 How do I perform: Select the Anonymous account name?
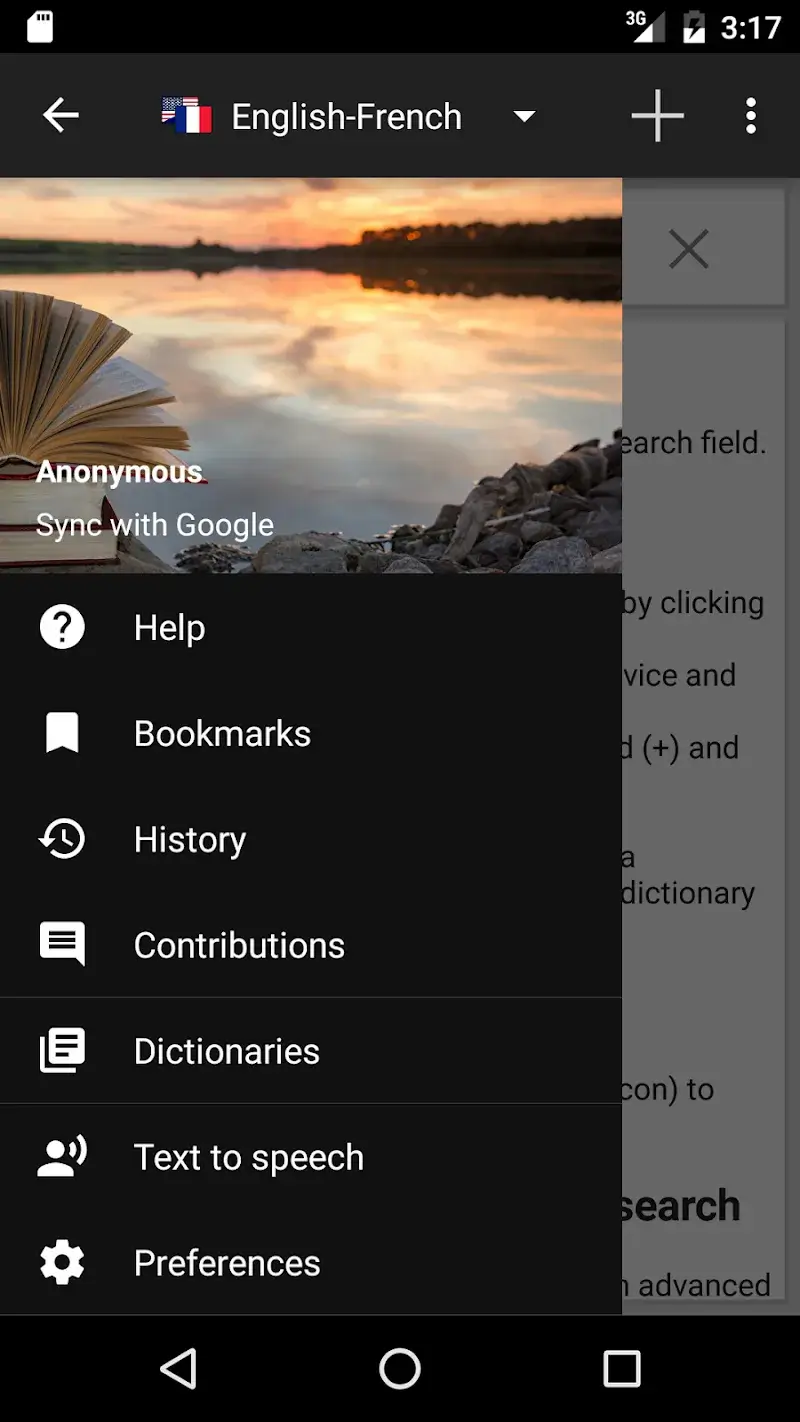[x=119, y=471]
